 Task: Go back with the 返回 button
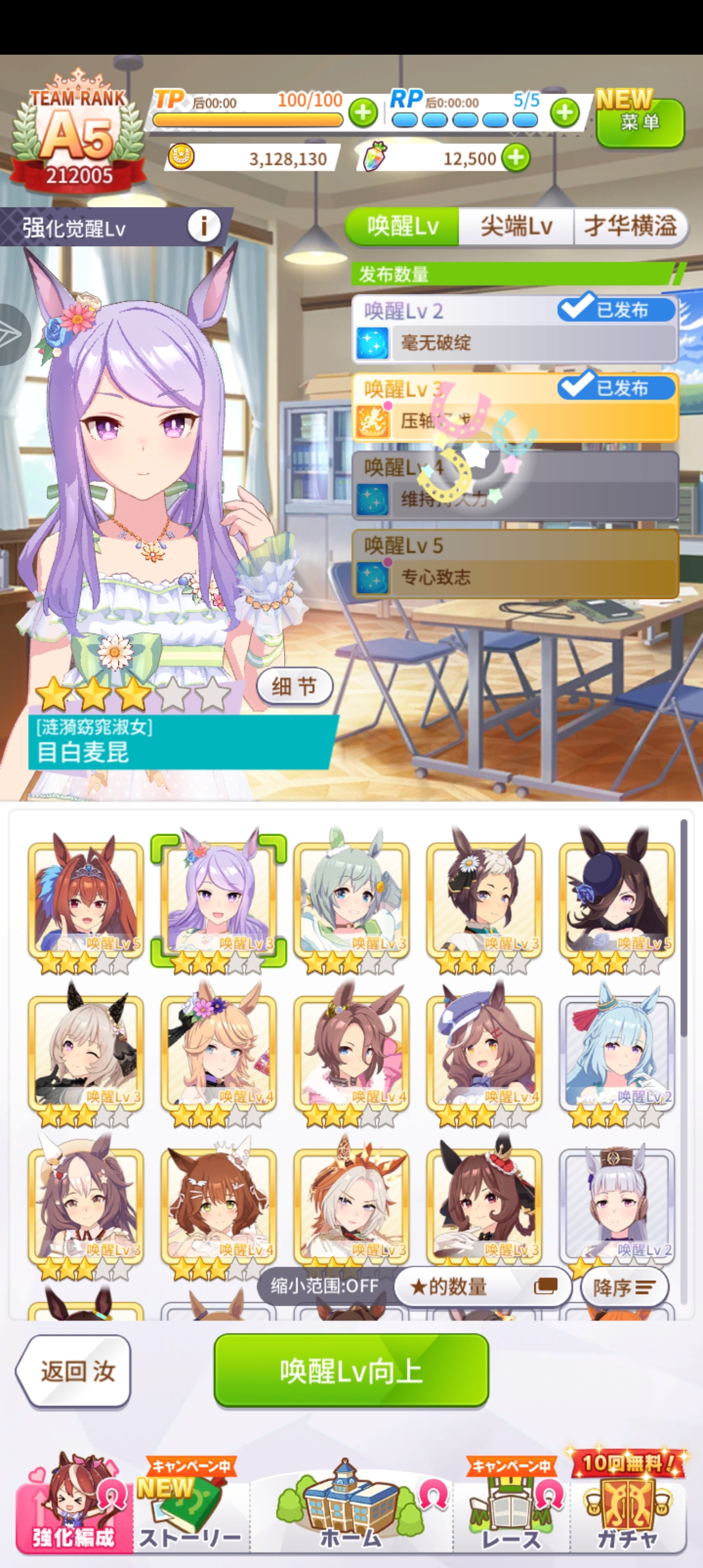click(75, 1371)
